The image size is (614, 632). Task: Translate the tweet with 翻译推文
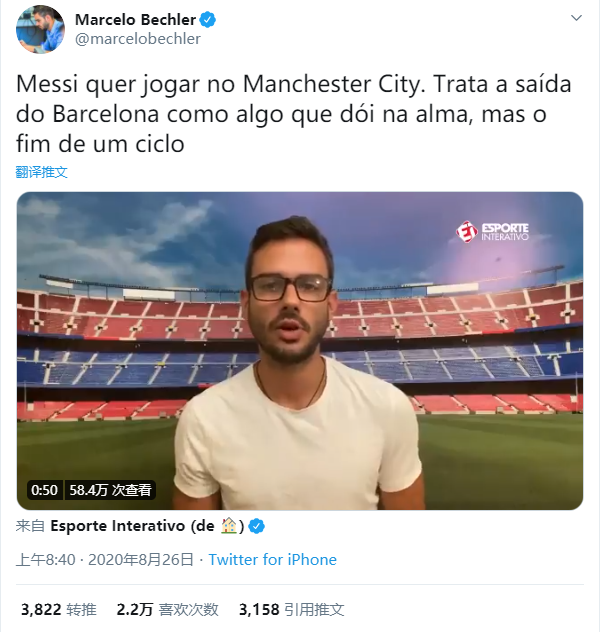click(42, 172)
